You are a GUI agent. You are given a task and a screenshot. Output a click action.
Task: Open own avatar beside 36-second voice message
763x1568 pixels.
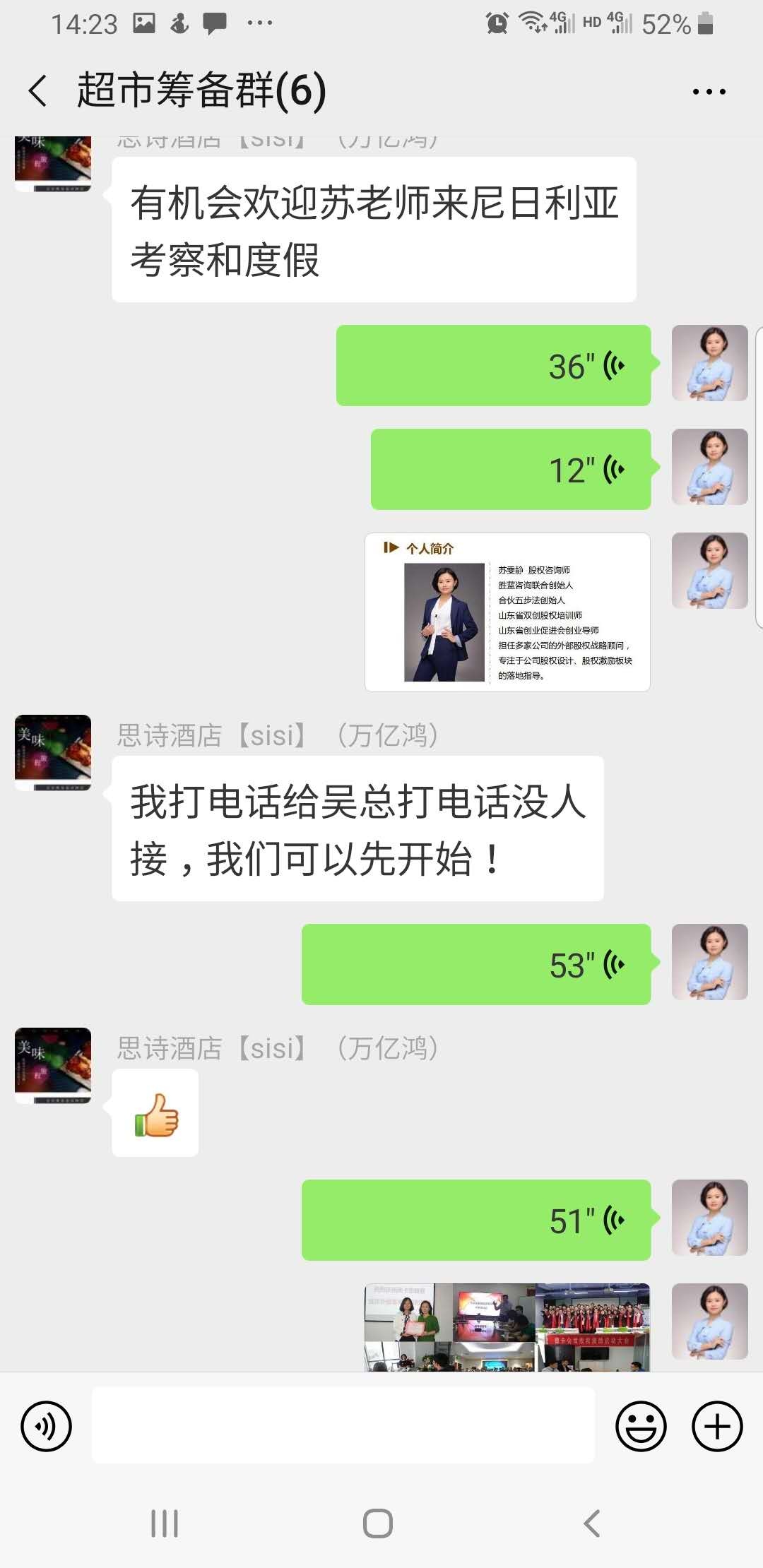[x=709, y=363]
